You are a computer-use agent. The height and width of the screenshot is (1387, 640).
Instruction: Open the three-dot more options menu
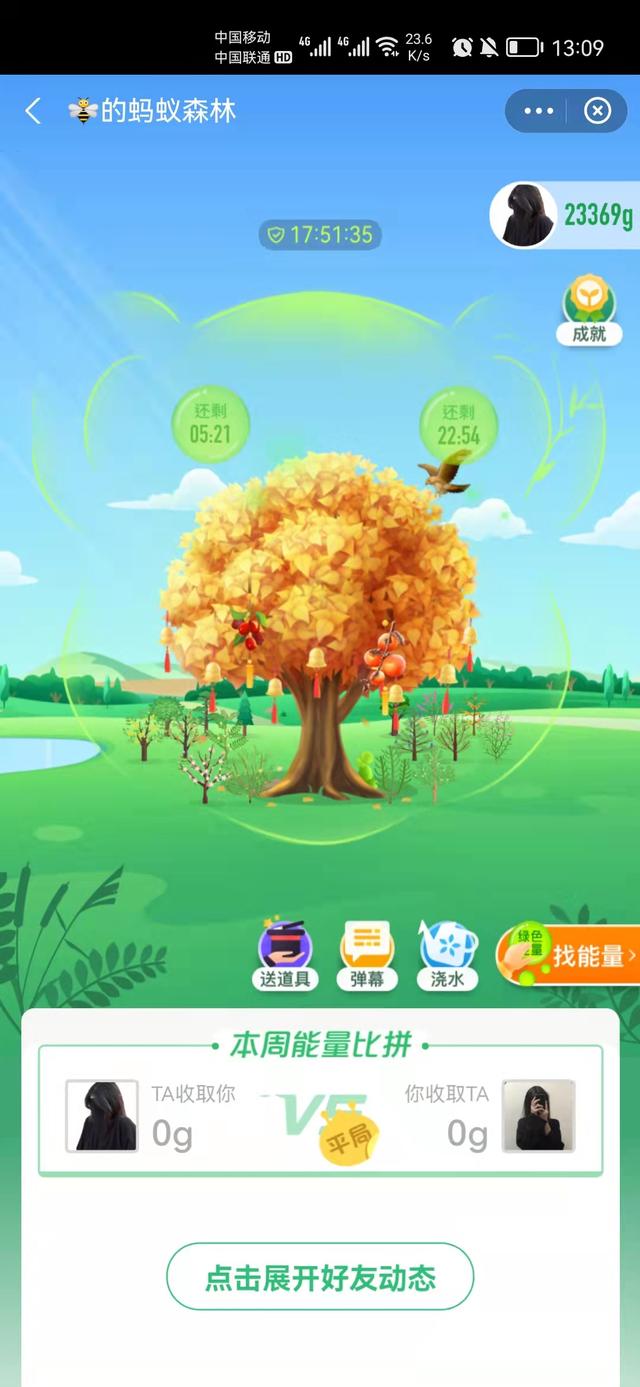pyautogui.click(x=538, y=111)
